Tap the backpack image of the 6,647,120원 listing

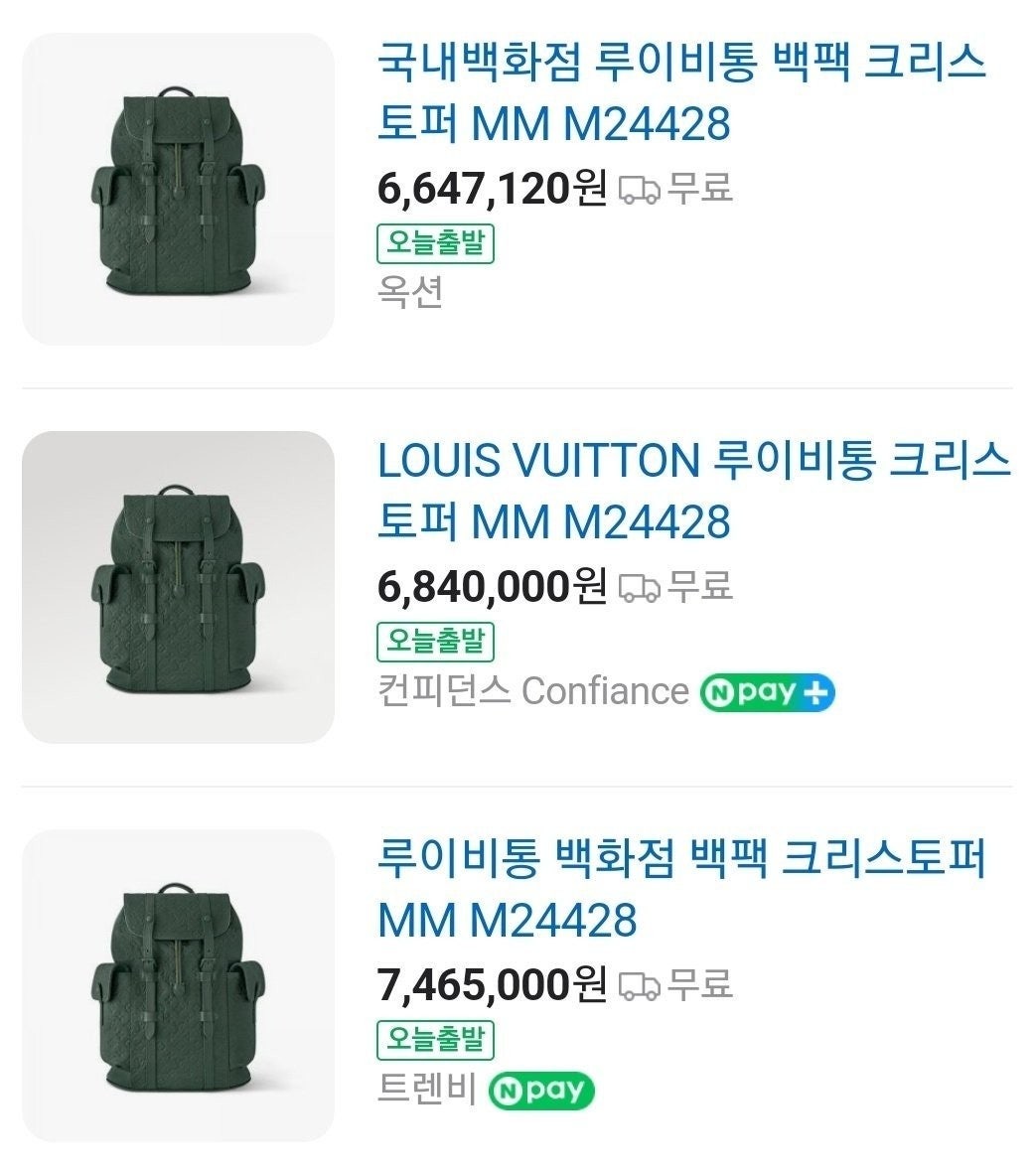click(x=179, y=190)
